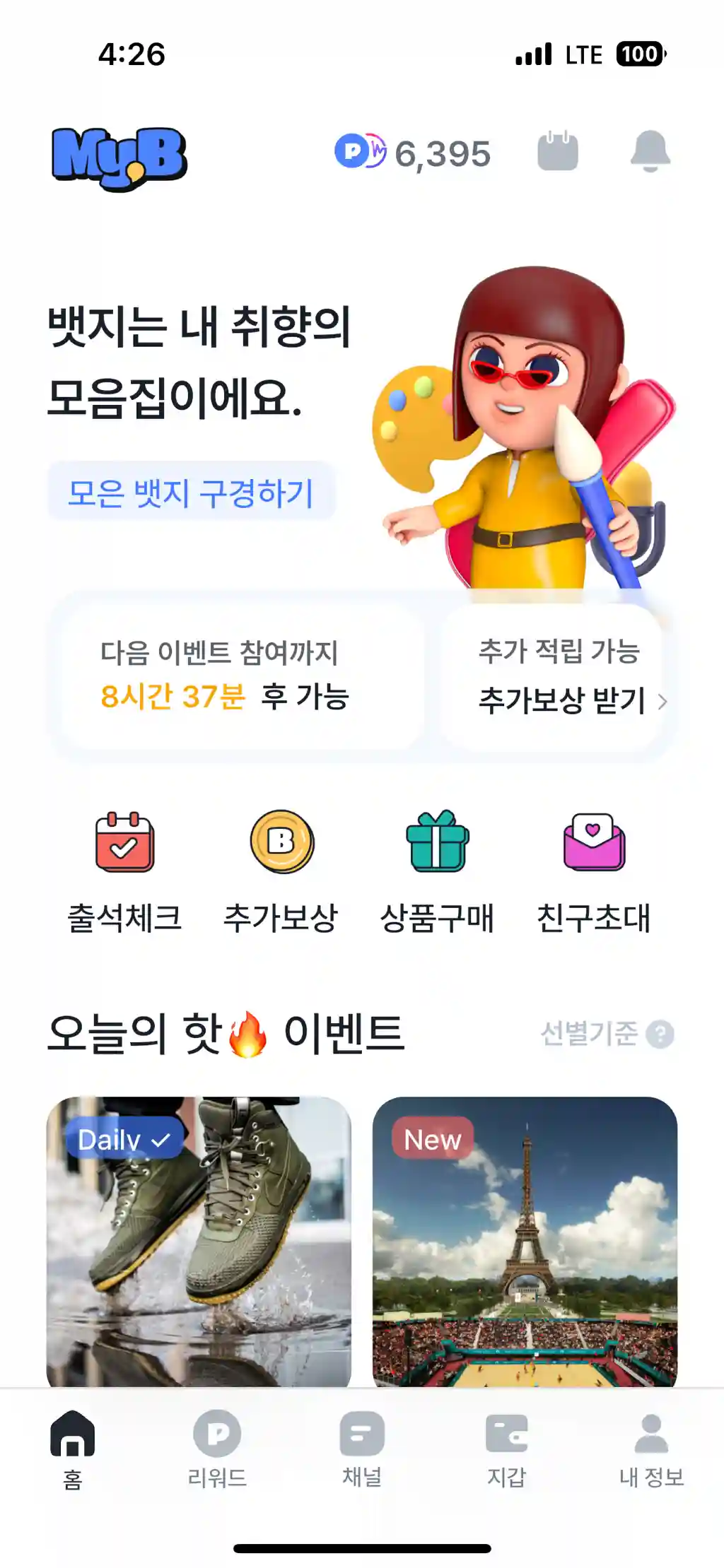This screenshot has height=1568, width=724.
Task: Tap 모은 뱃지 구경하기 button
Action: coord(191,493)
